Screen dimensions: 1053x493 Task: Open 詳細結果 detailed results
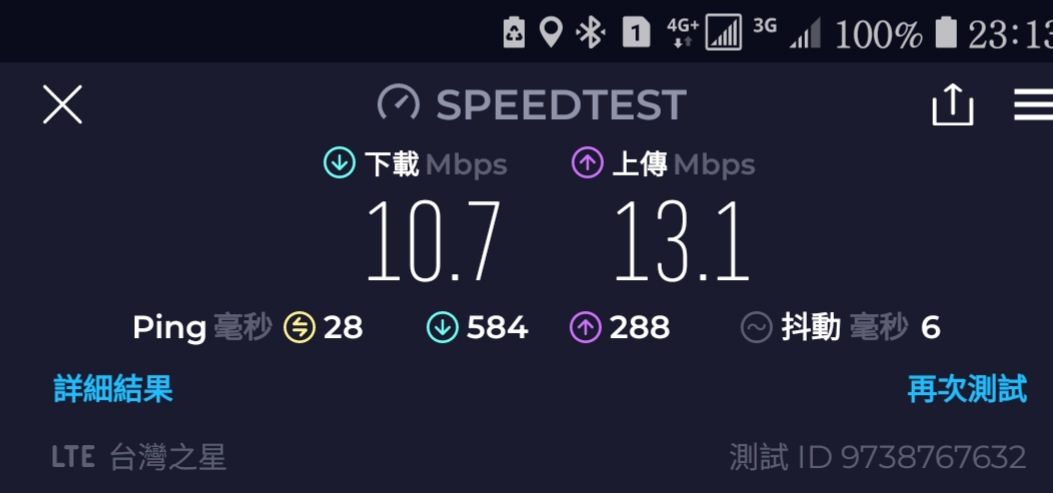(x=113, y=389)
